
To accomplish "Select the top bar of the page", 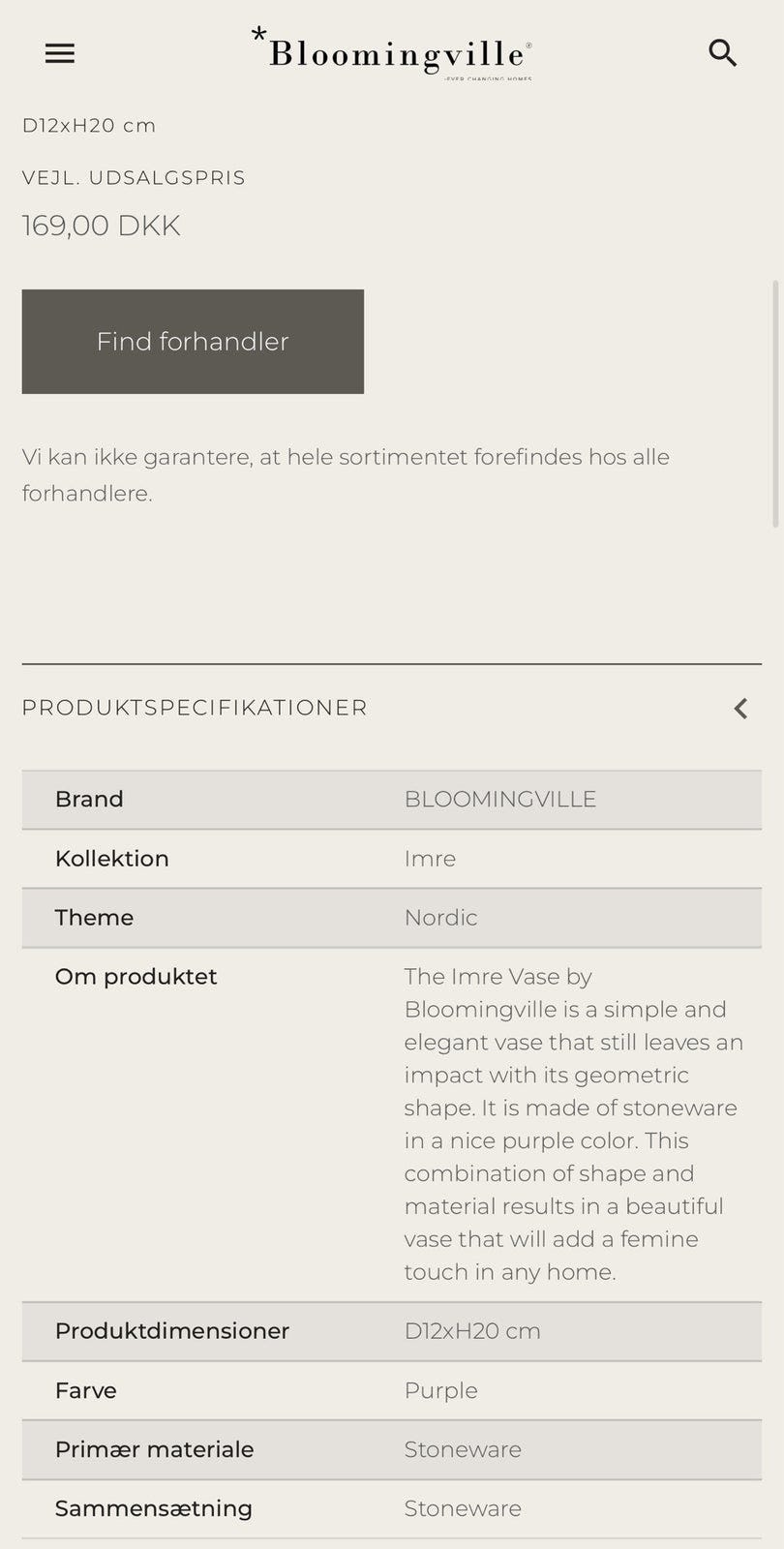I will pos(392,53).
